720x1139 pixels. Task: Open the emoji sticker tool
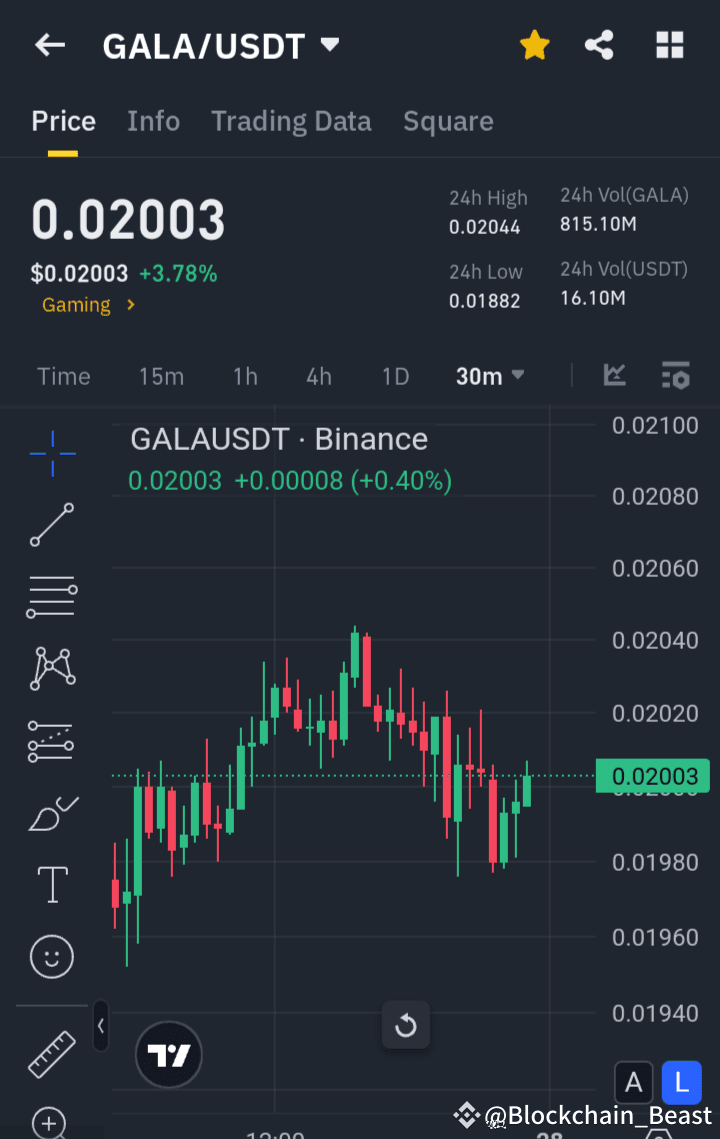pos(51,956)
